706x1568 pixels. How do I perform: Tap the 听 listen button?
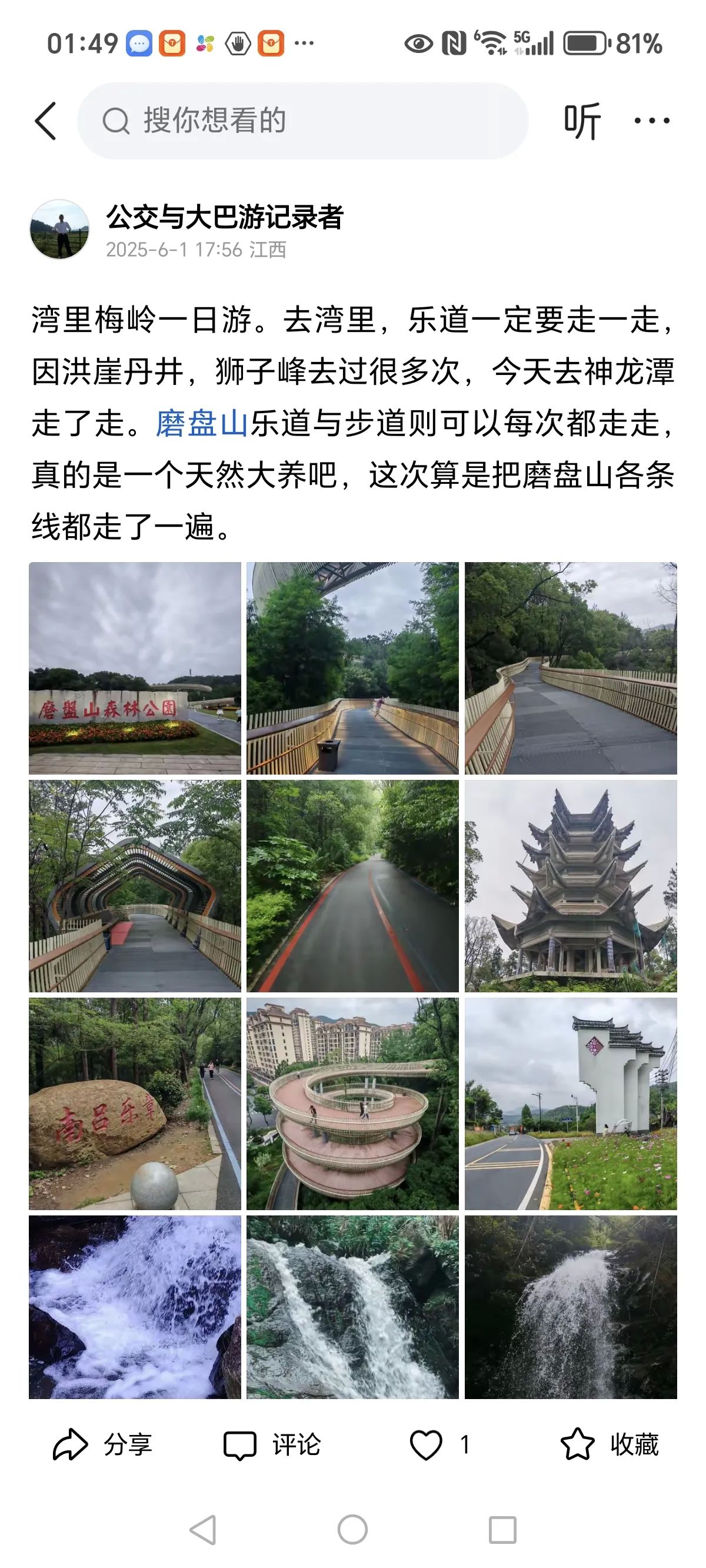click(x=581, y=121)
